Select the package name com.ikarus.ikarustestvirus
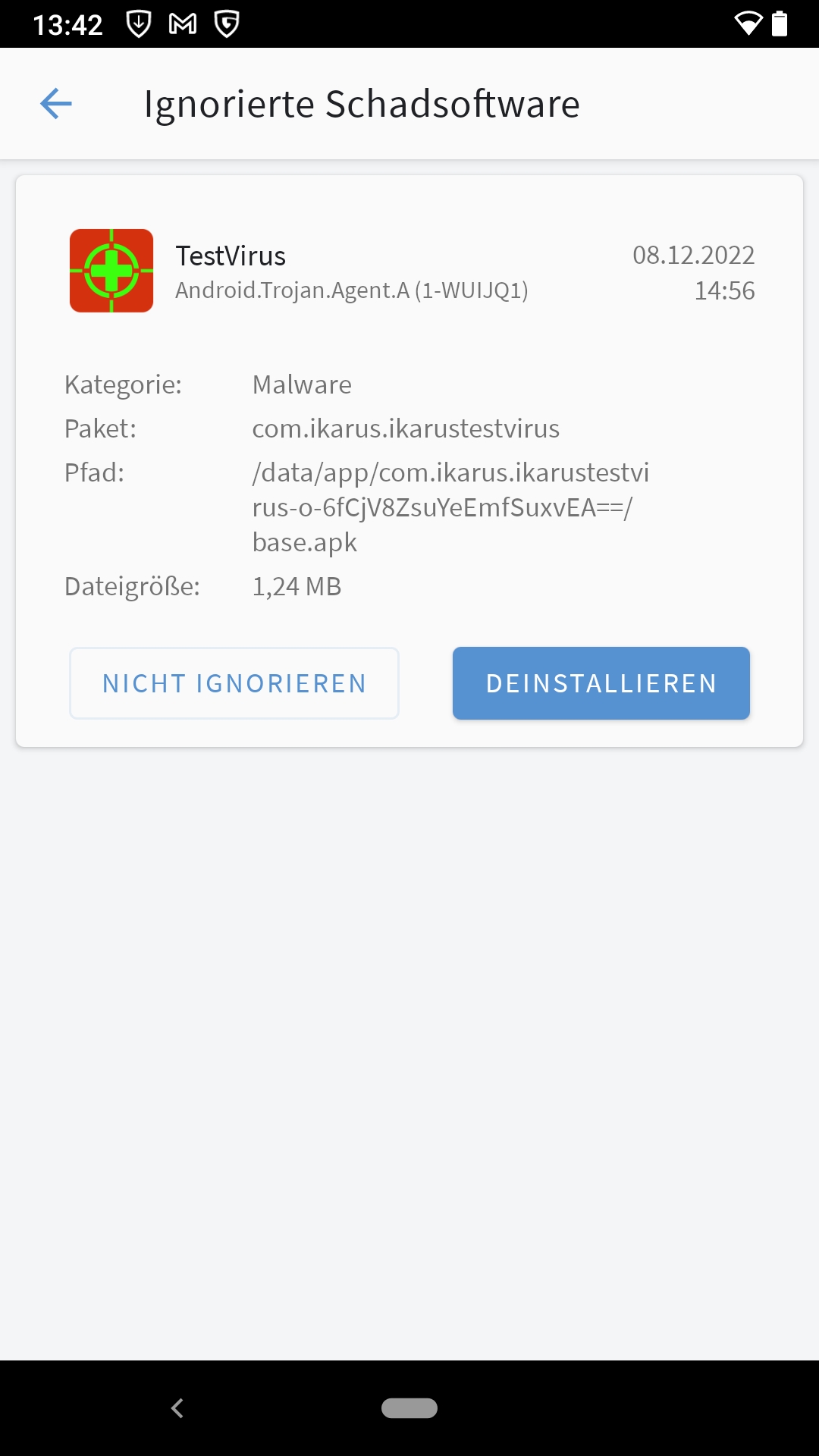819x1456 pixels. 406,428
